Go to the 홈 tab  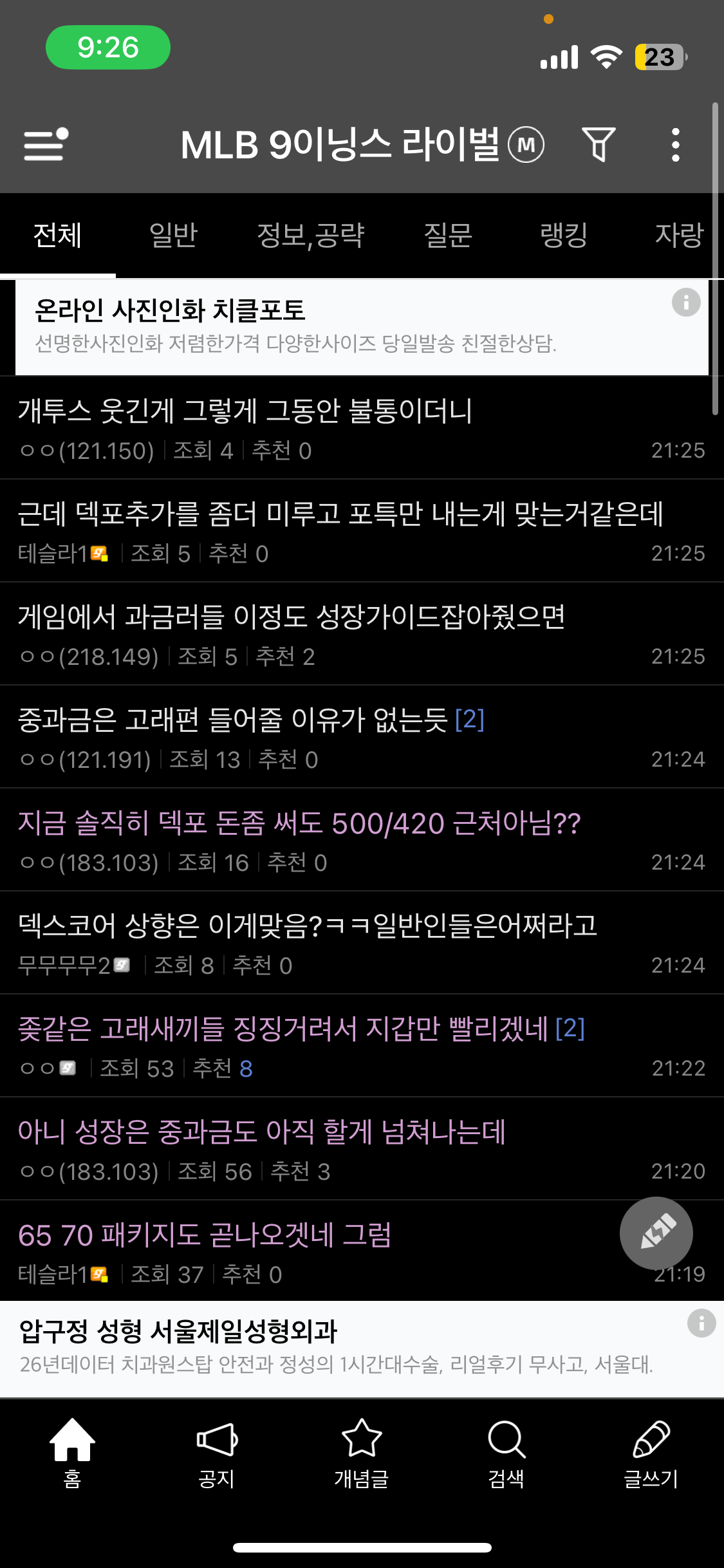tap(72, 1452)
